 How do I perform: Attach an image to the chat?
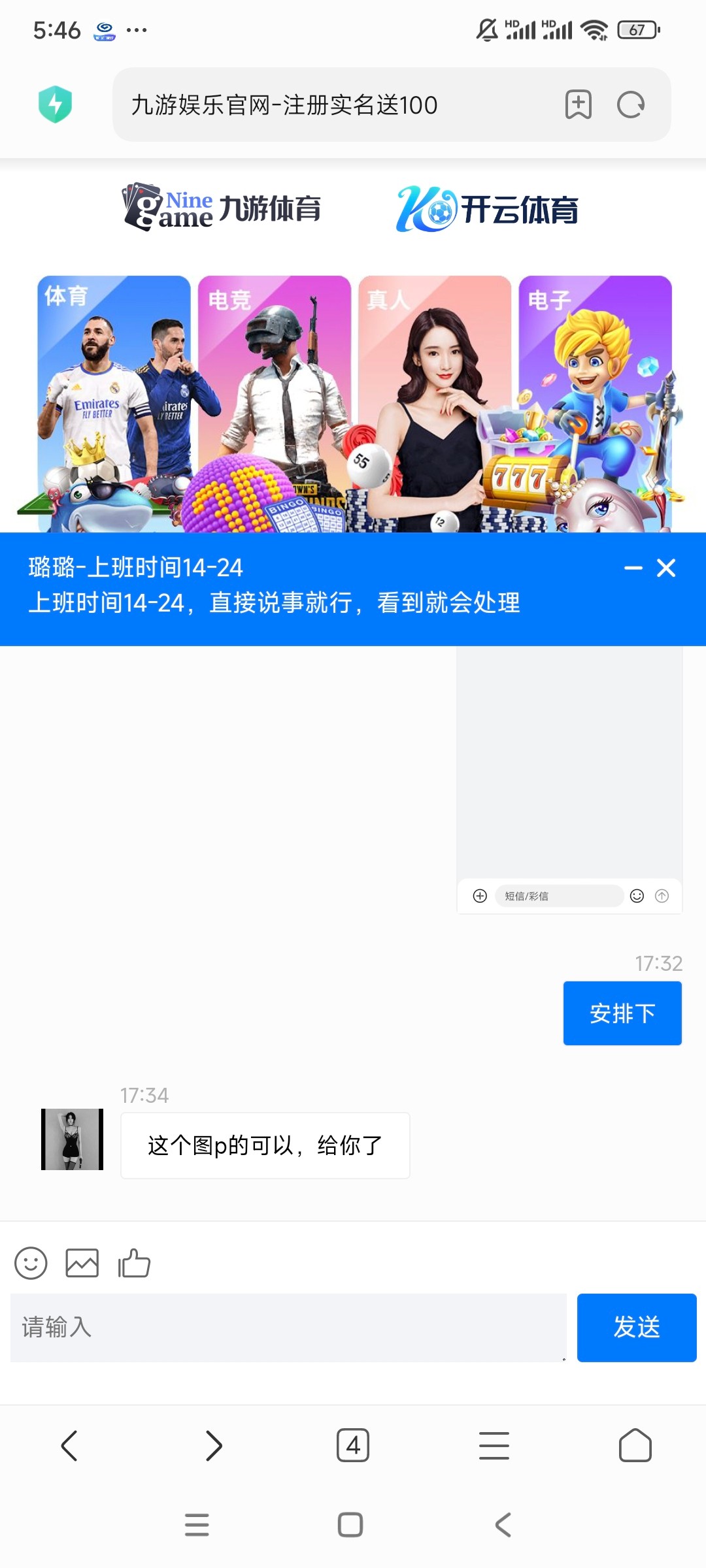pyautogui.click(x=82, y=1263)
